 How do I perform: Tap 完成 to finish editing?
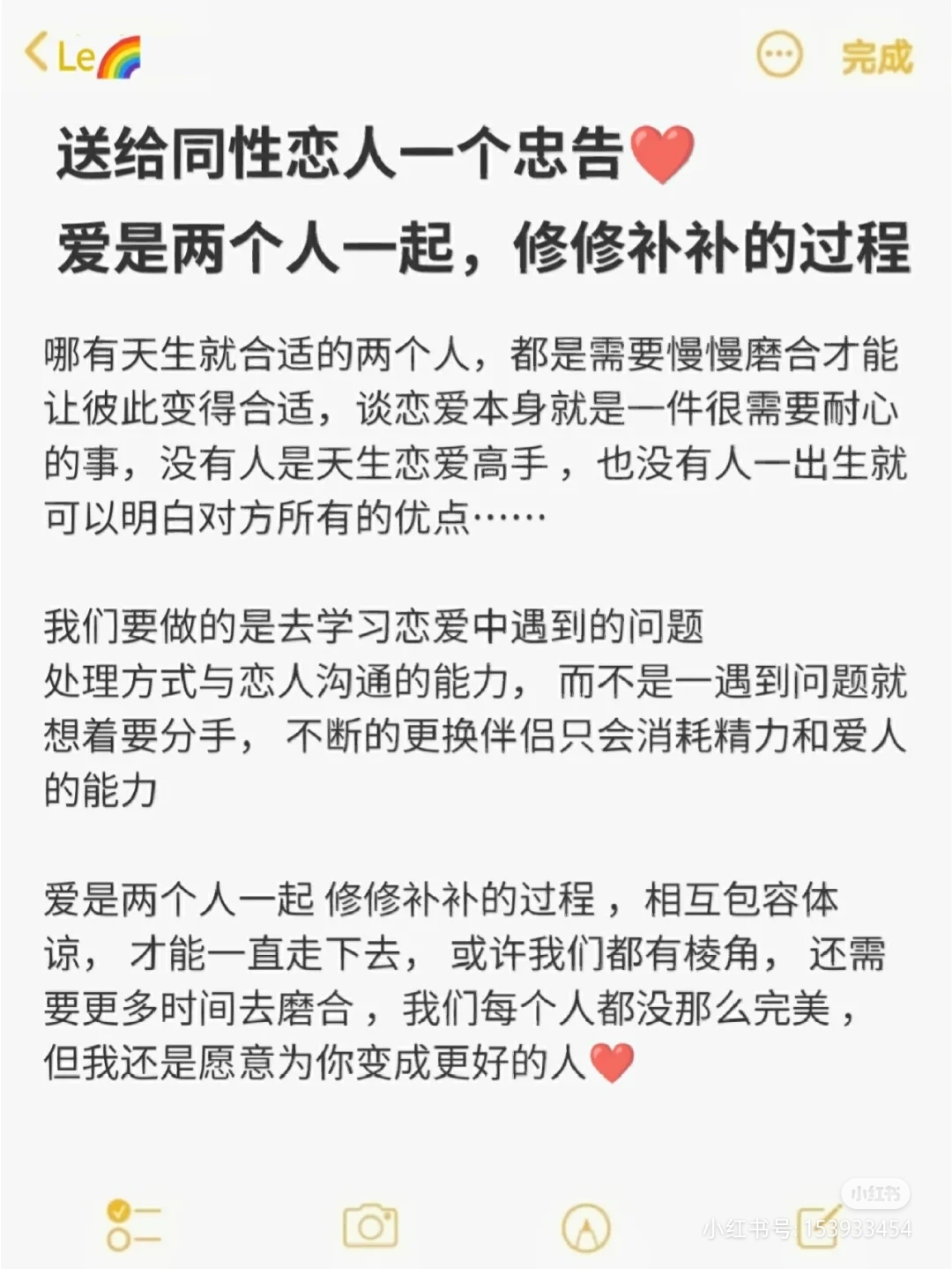click(875, 57)
